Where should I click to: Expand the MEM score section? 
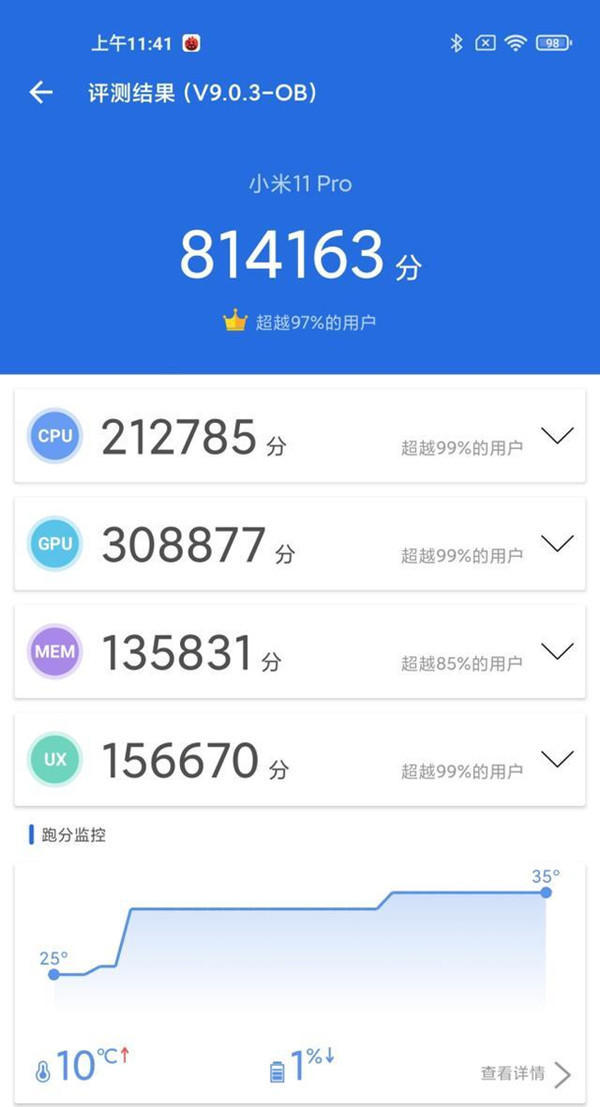556,651
